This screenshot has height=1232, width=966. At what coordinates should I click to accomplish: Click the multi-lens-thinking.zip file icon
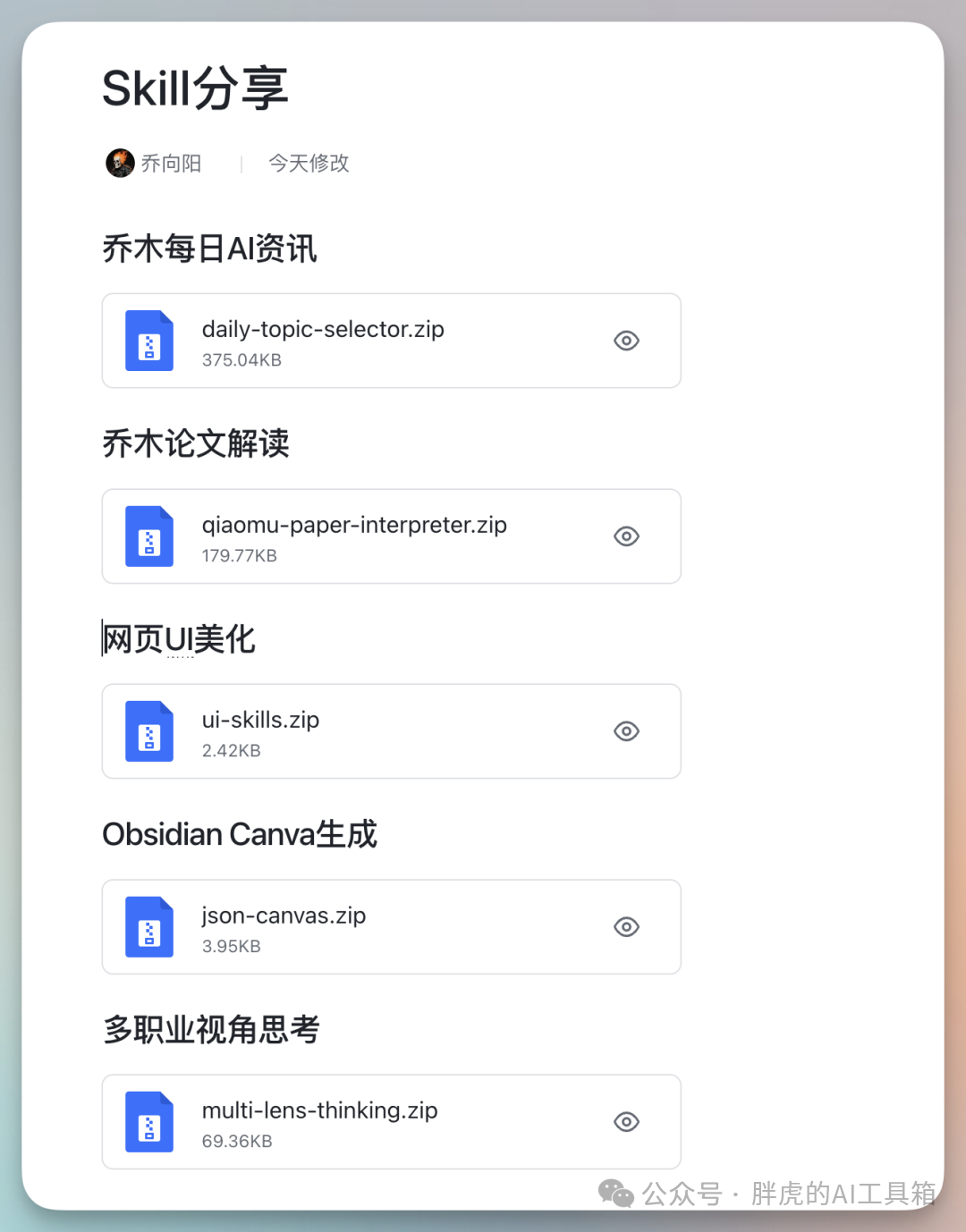point(149,1122)
